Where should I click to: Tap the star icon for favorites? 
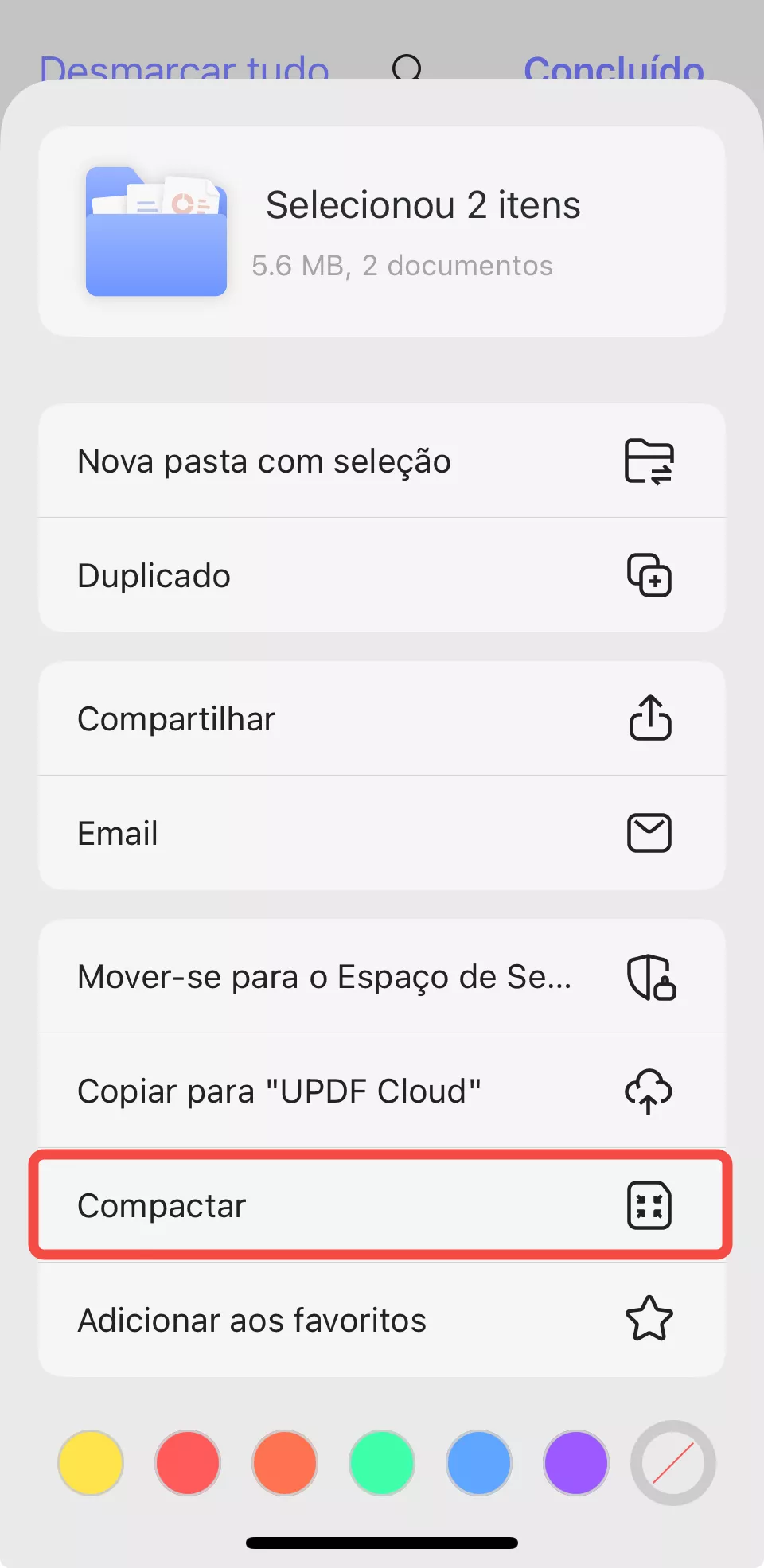(x=649, y=1319)
